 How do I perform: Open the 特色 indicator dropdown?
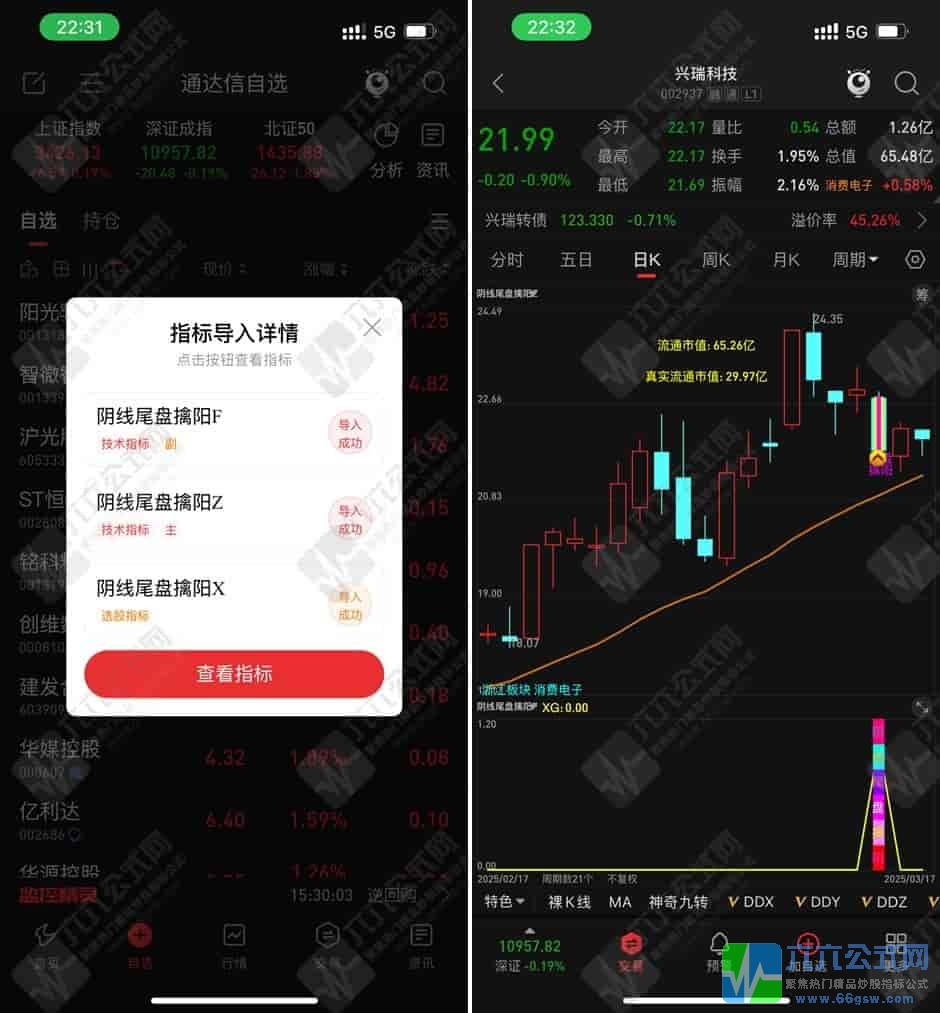[x=505, y=902]
